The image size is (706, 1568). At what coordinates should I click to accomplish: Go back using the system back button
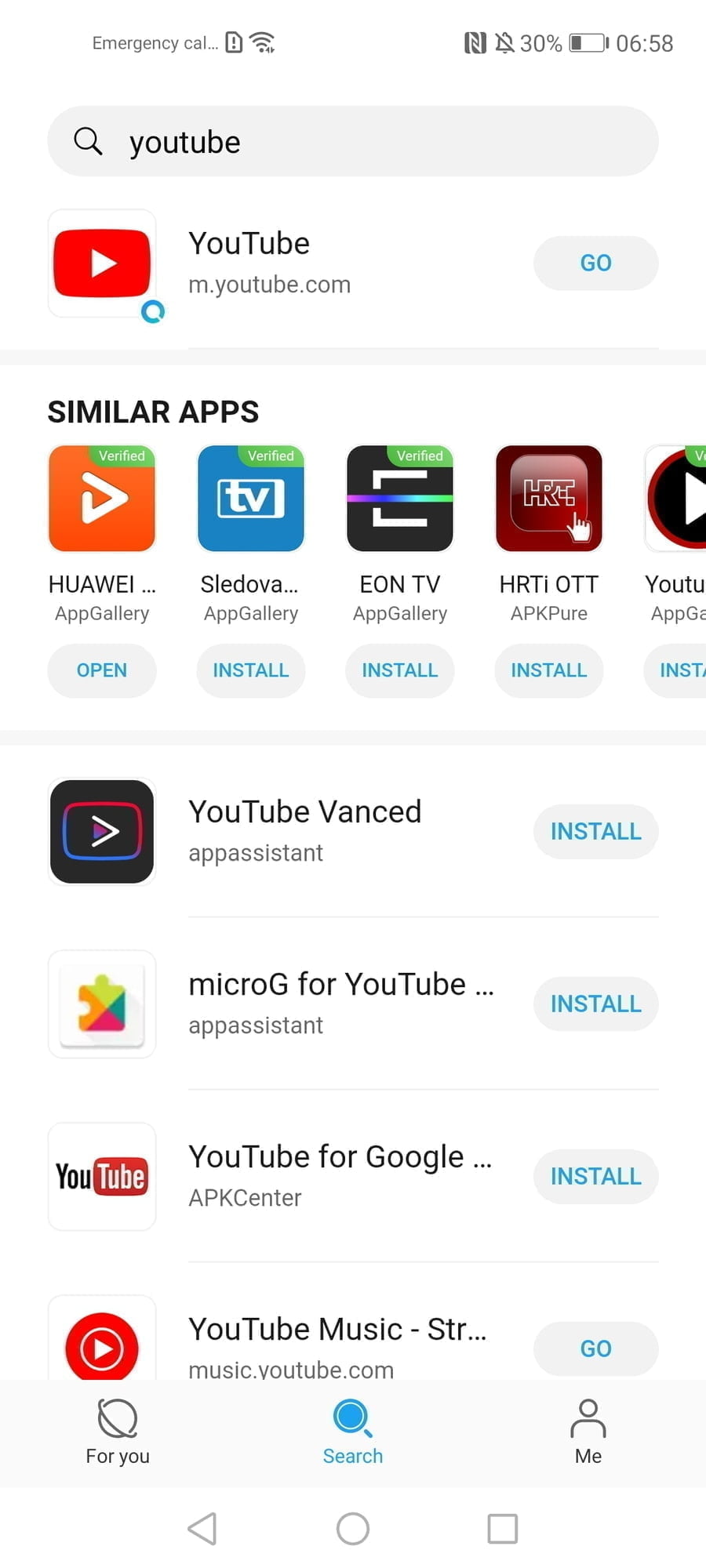click(x=202, y=1528)
